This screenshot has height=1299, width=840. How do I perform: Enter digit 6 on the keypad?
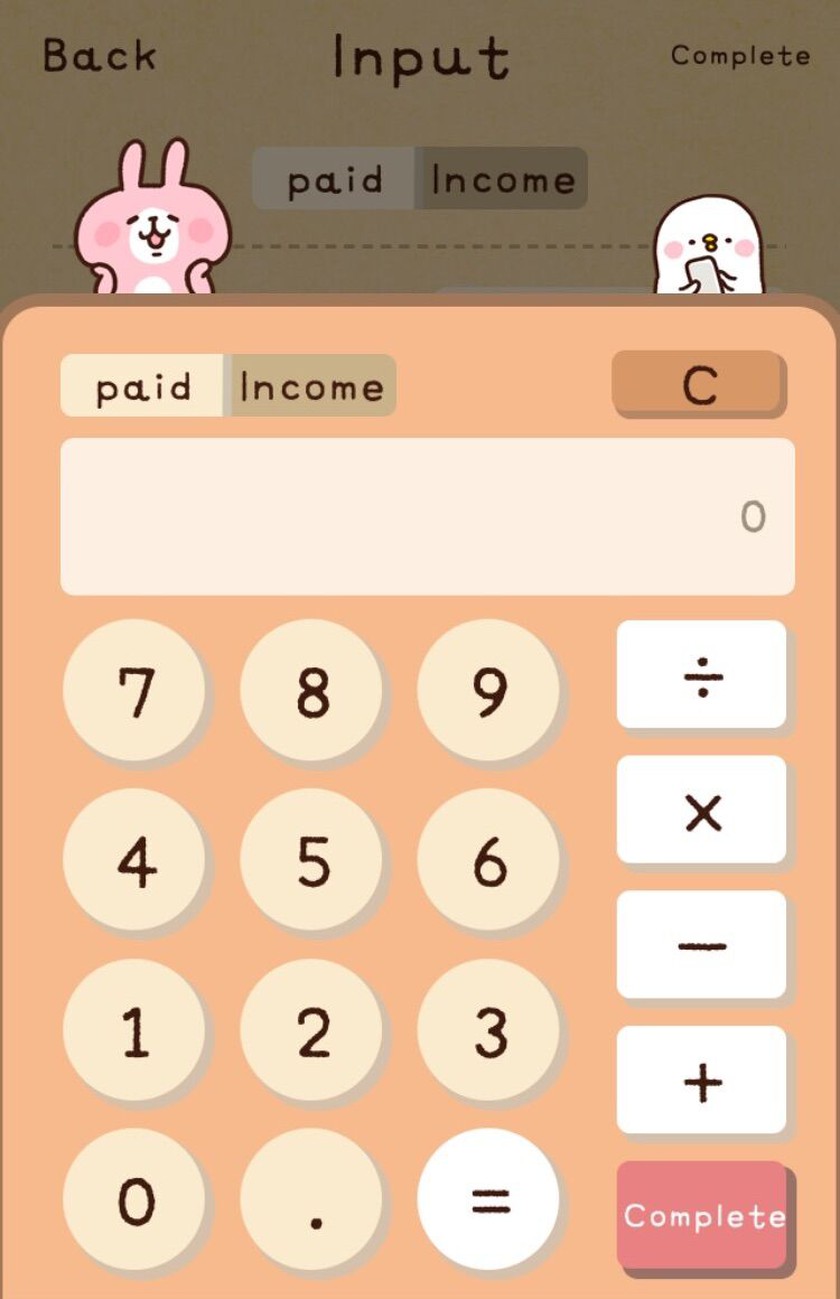click(x=488, y=860)
